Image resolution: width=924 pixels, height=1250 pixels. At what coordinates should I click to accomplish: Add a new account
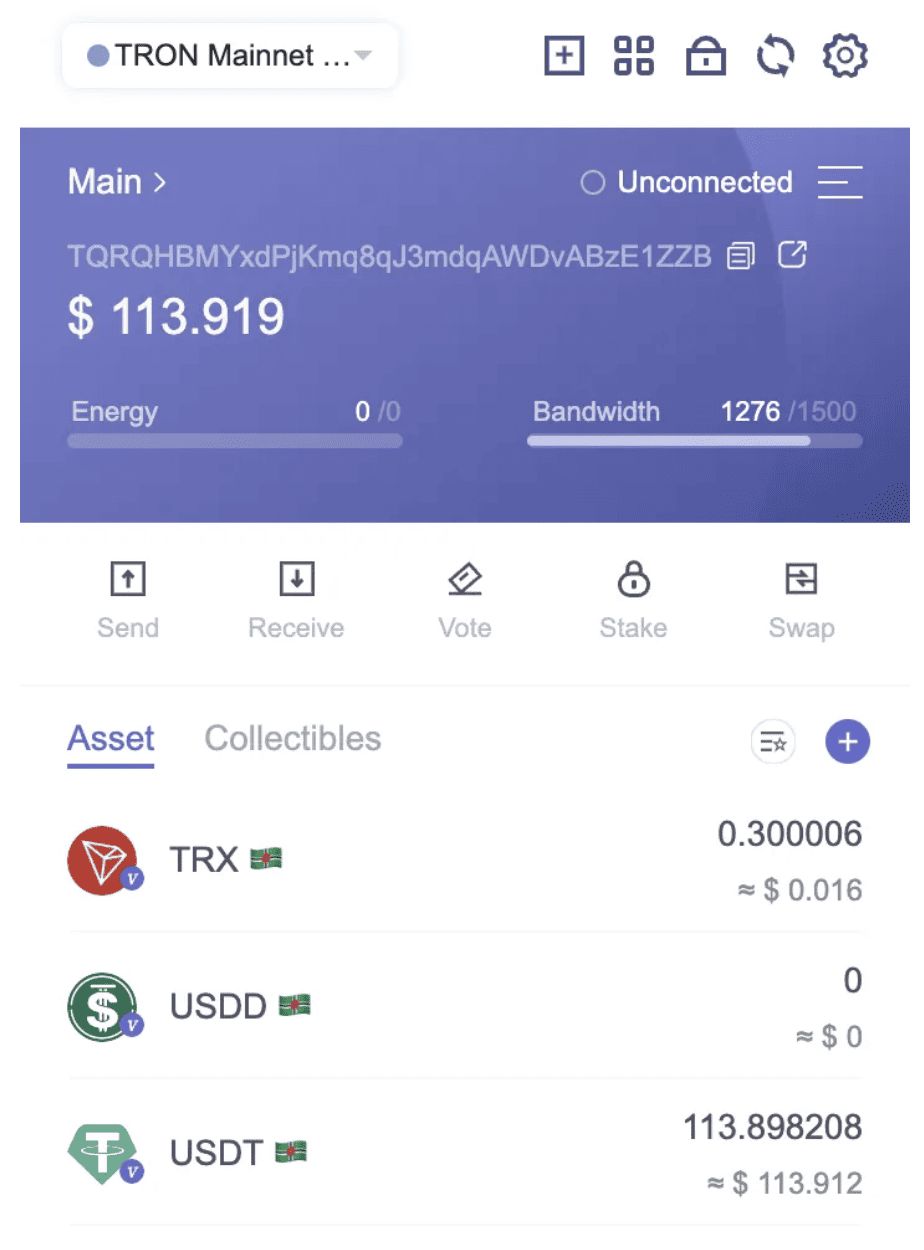(x=564, y=56)
